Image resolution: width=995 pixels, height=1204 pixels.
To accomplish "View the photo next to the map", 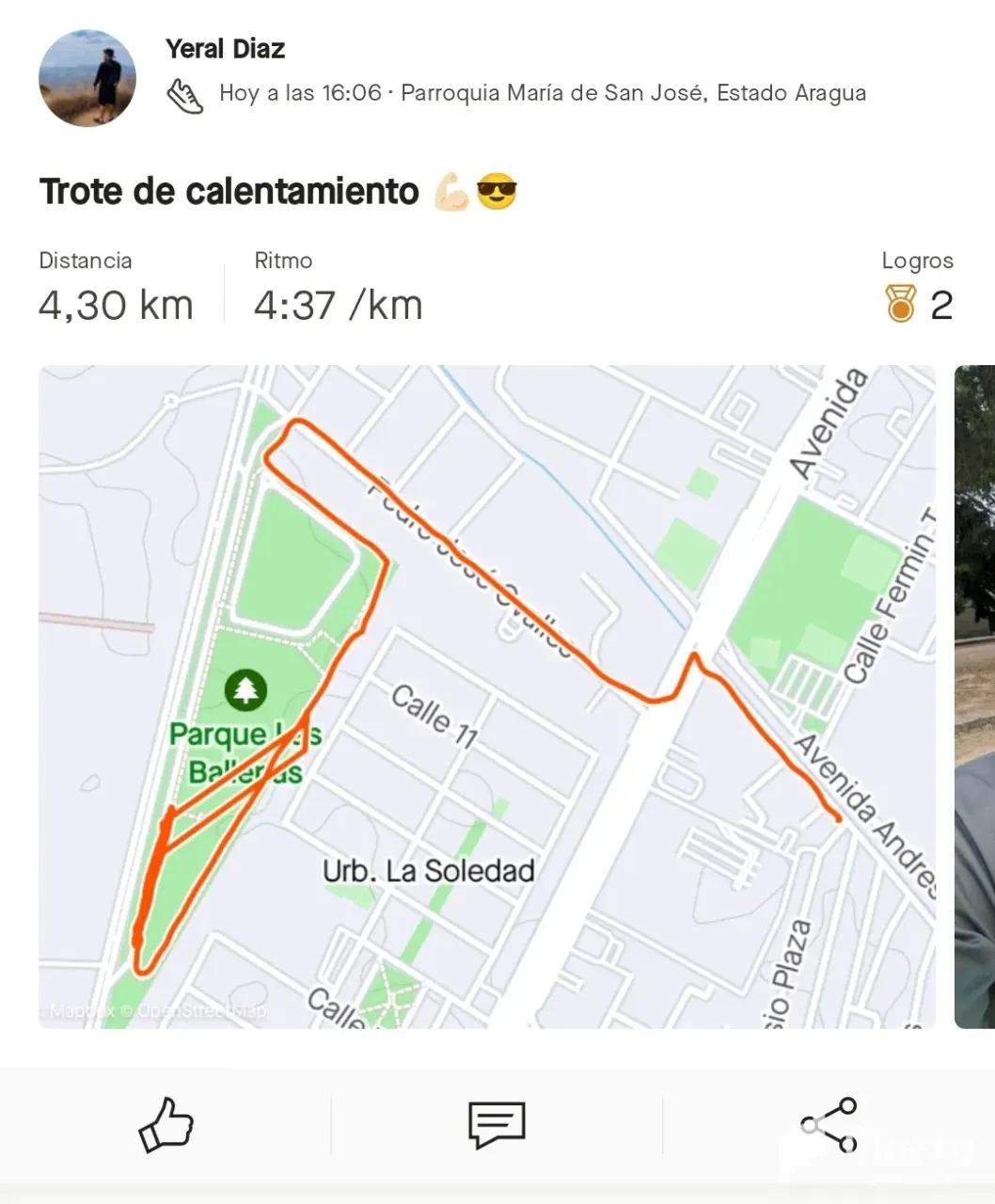I will [x=974, y=696].
